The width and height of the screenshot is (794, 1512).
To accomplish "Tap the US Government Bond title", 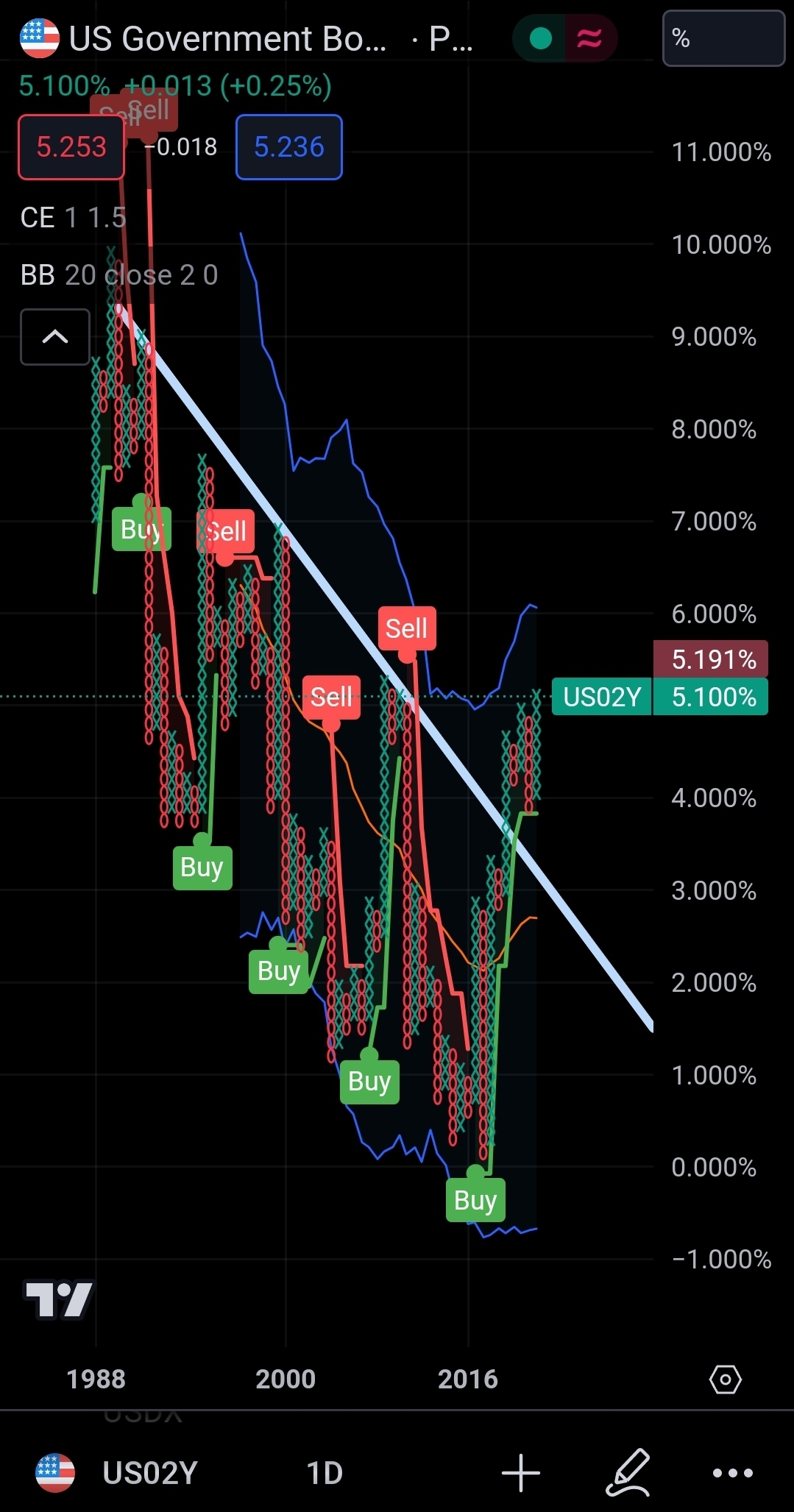I will [x=227, y=38].
